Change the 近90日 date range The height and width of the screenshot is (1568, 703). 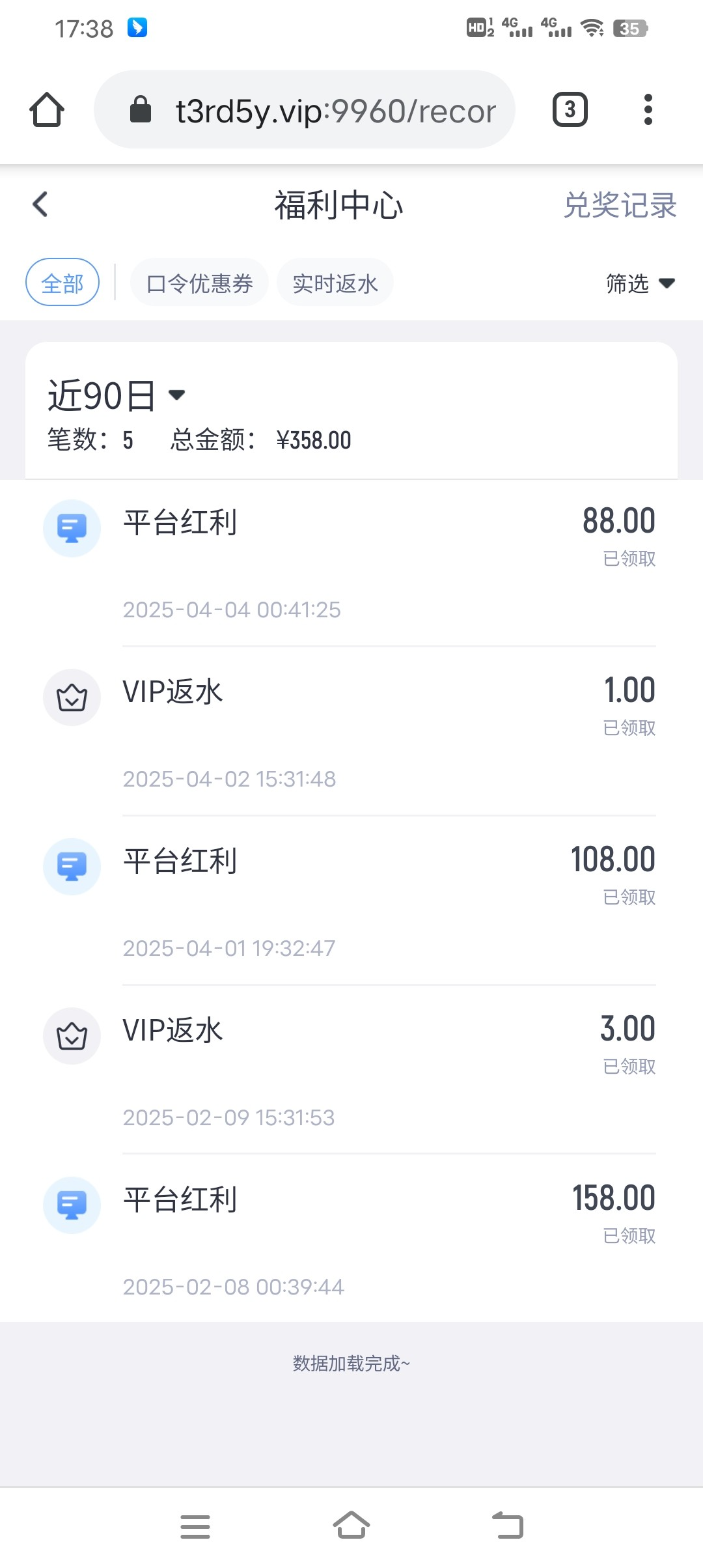[117, 395]
